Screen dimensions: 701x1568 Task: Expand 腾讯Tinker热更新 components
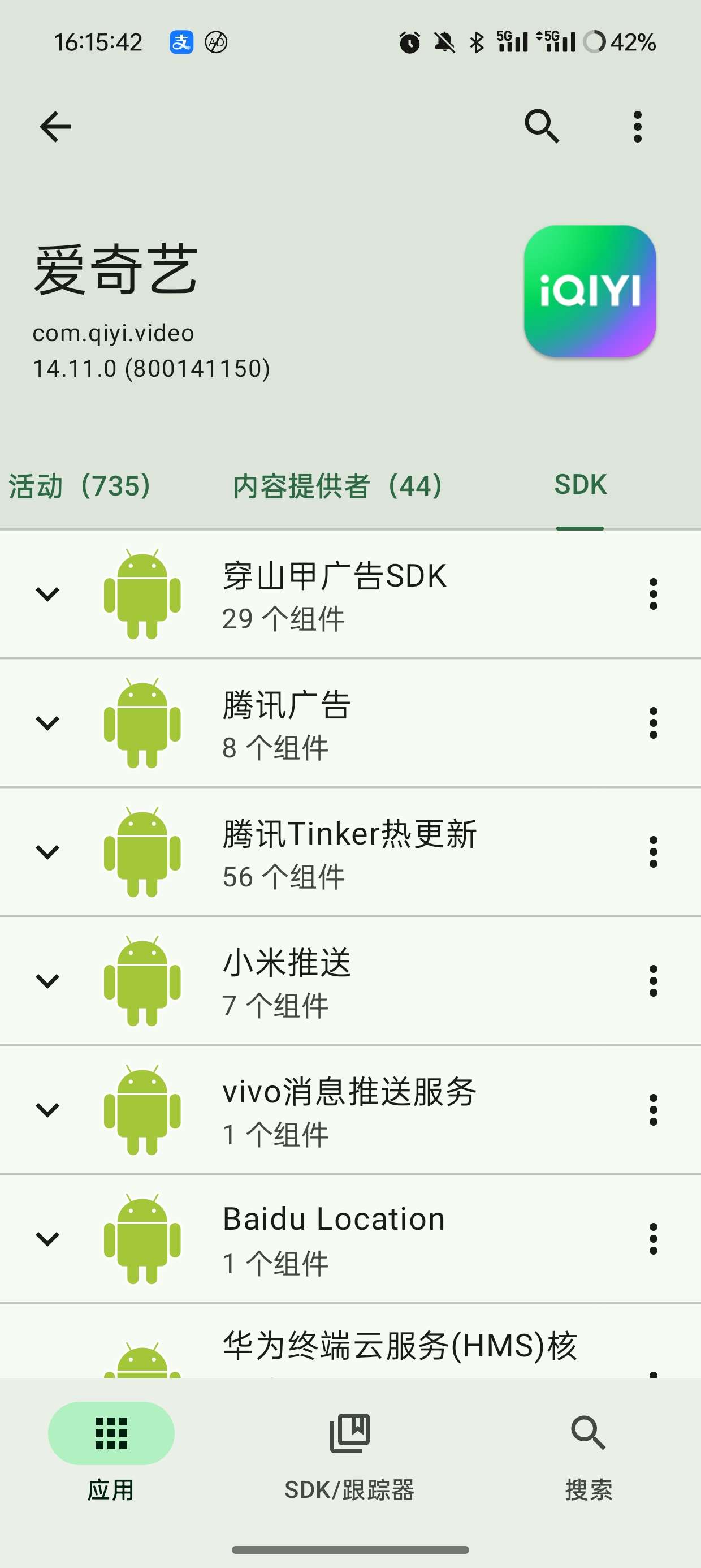pos(47,851)
